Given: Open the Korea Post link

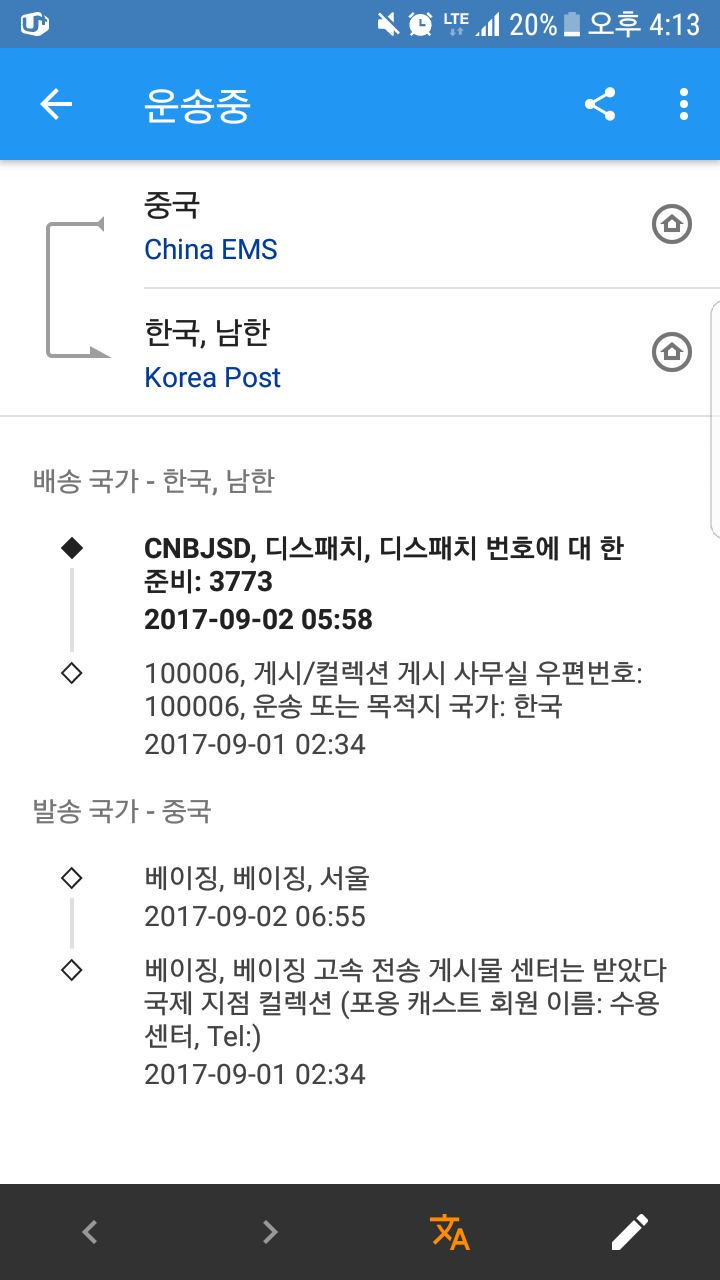Looking at the screenshot, I should (213, 377).
